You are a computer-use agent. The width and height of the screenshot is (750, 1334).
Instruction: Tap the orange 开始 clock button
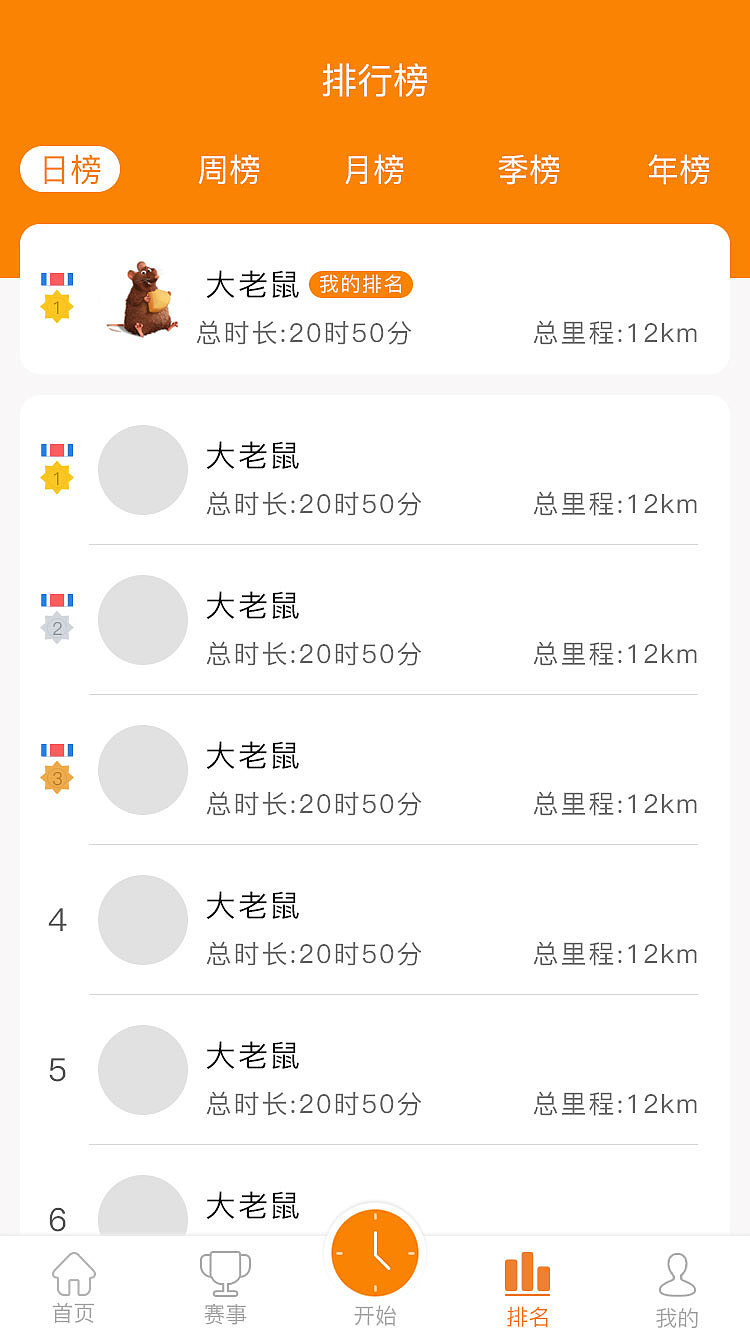[375, 1251]
